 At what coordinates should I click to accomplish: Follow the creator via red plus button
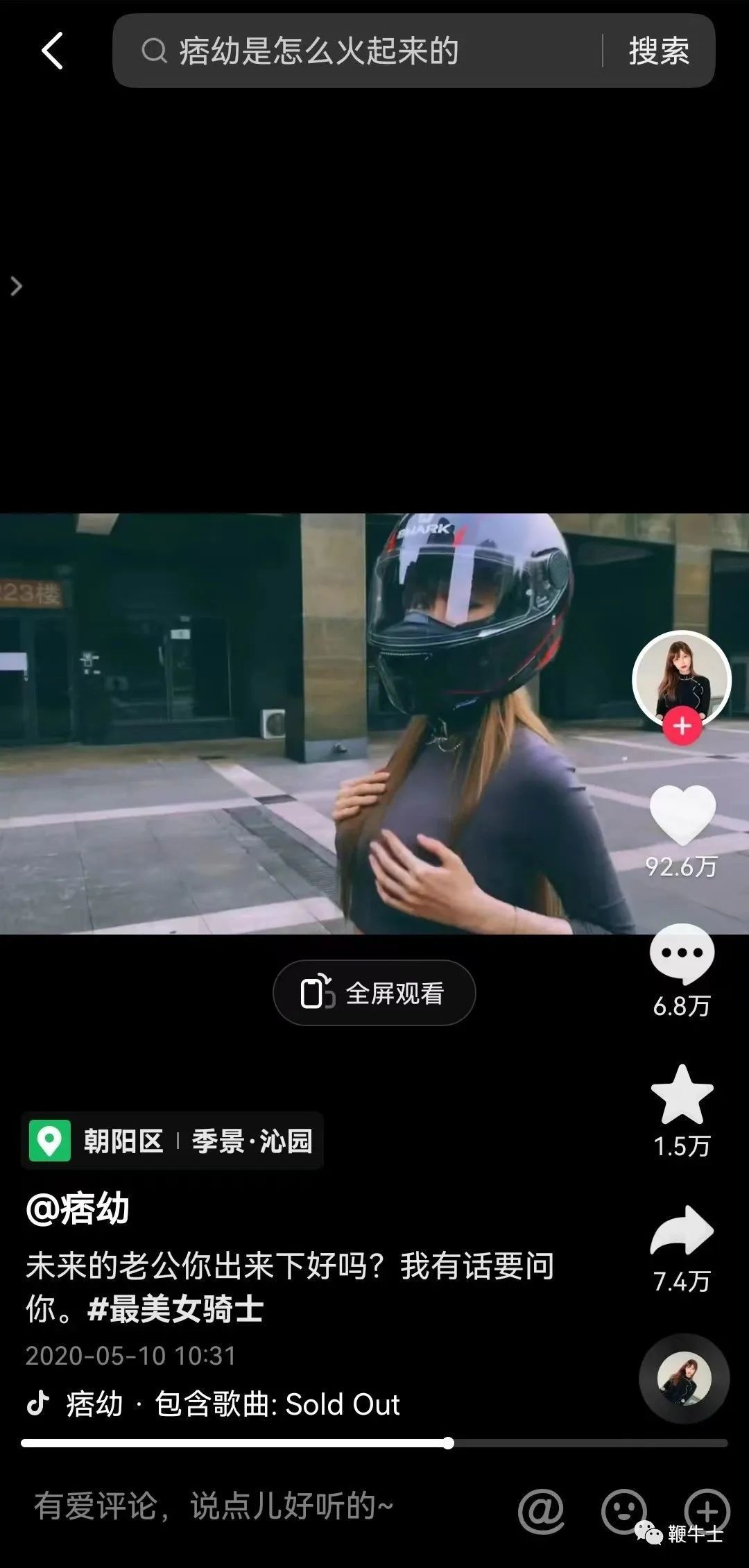point(682,726)
